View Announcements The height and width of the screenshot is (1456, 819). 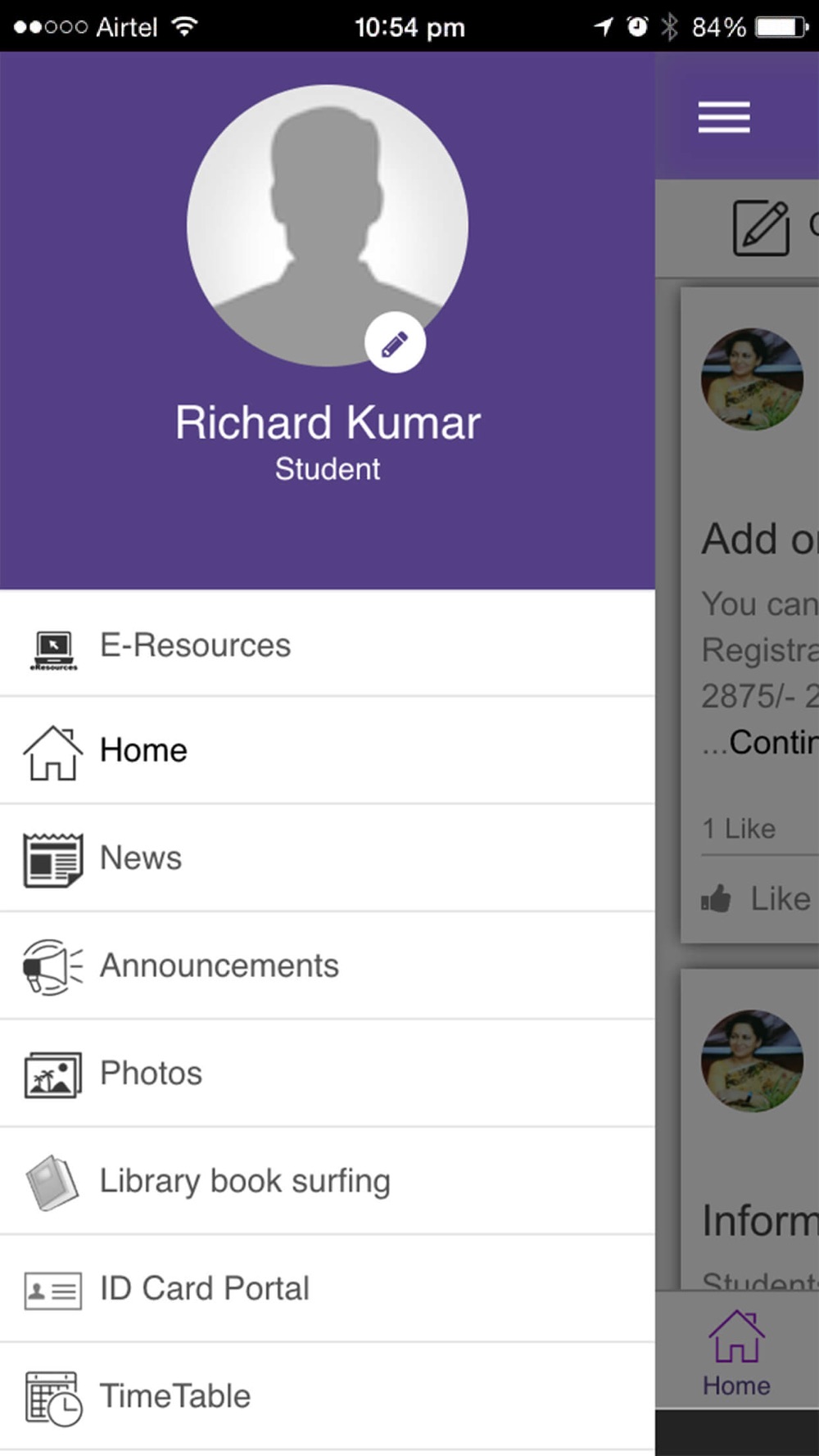click(328, 966)
